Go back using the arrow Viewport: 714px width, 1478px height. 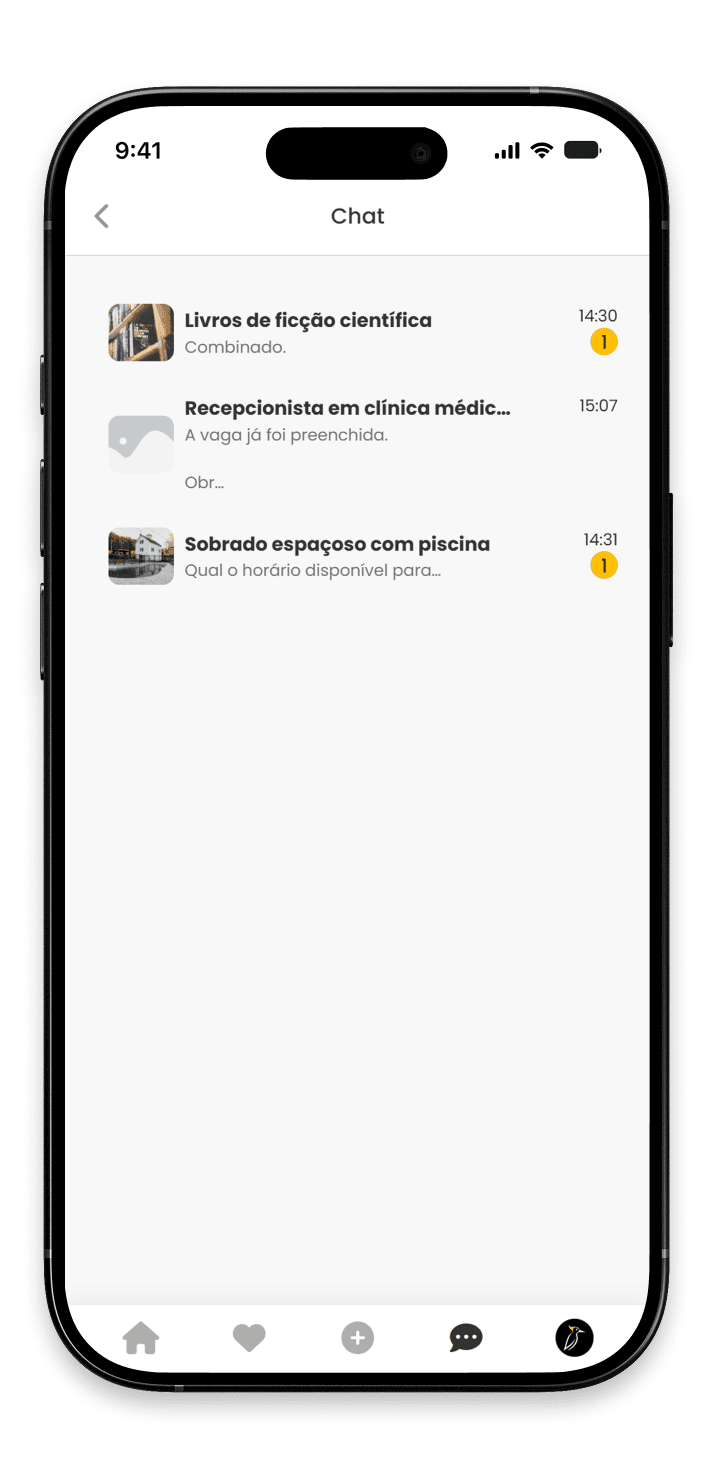pos(102,216)
